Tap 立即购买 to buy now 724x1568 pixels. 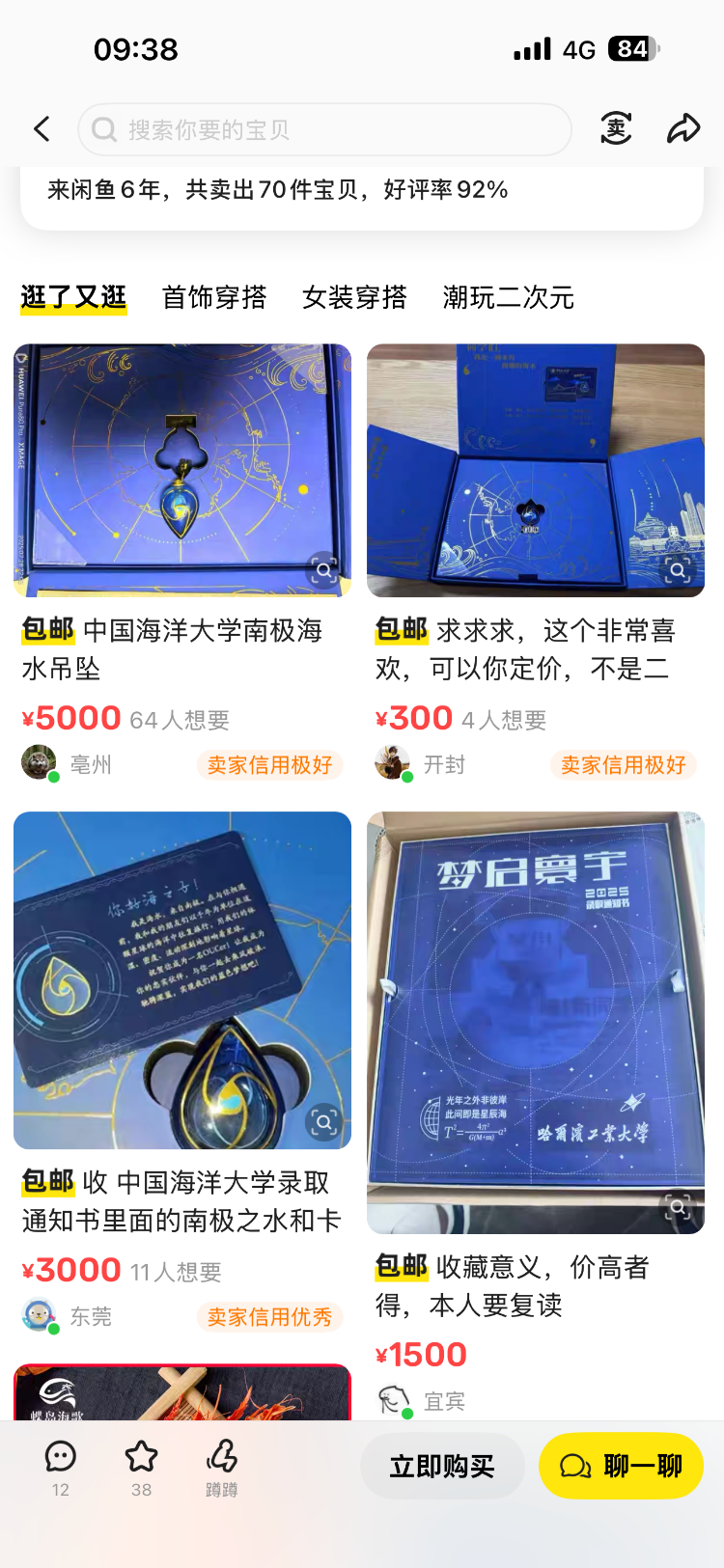442,1467
